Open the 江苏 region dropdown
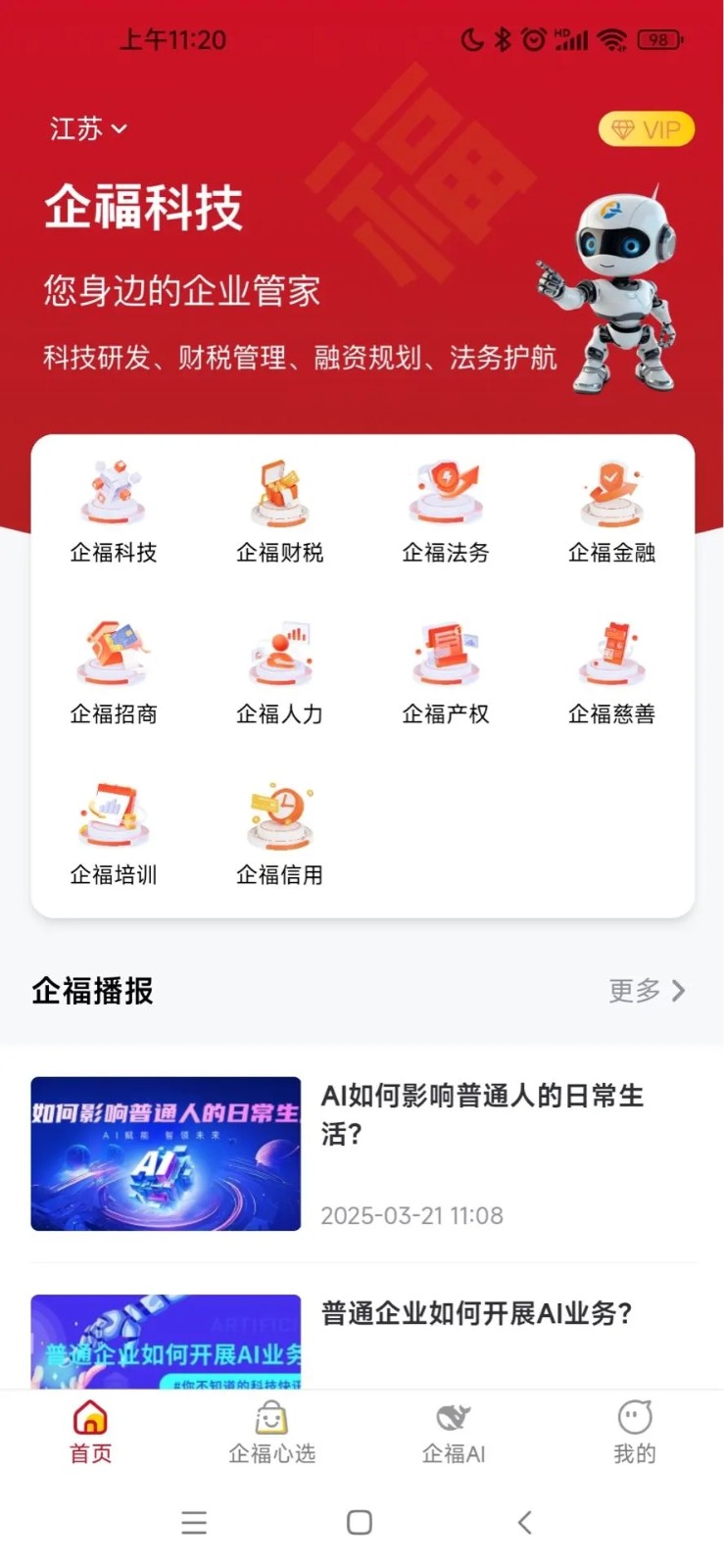 88,128
